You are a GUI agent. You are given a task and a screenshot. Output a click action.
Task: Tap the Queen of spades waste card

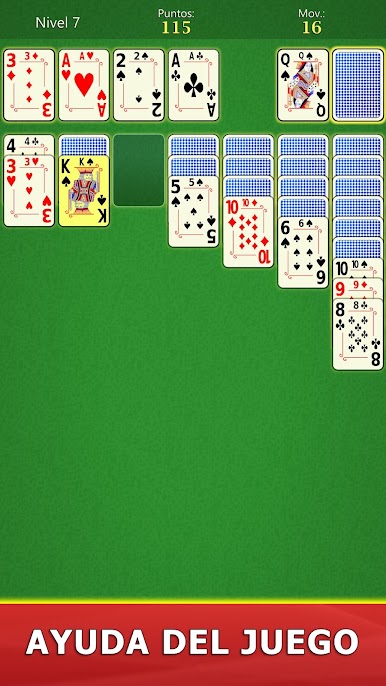click(303, 85)
